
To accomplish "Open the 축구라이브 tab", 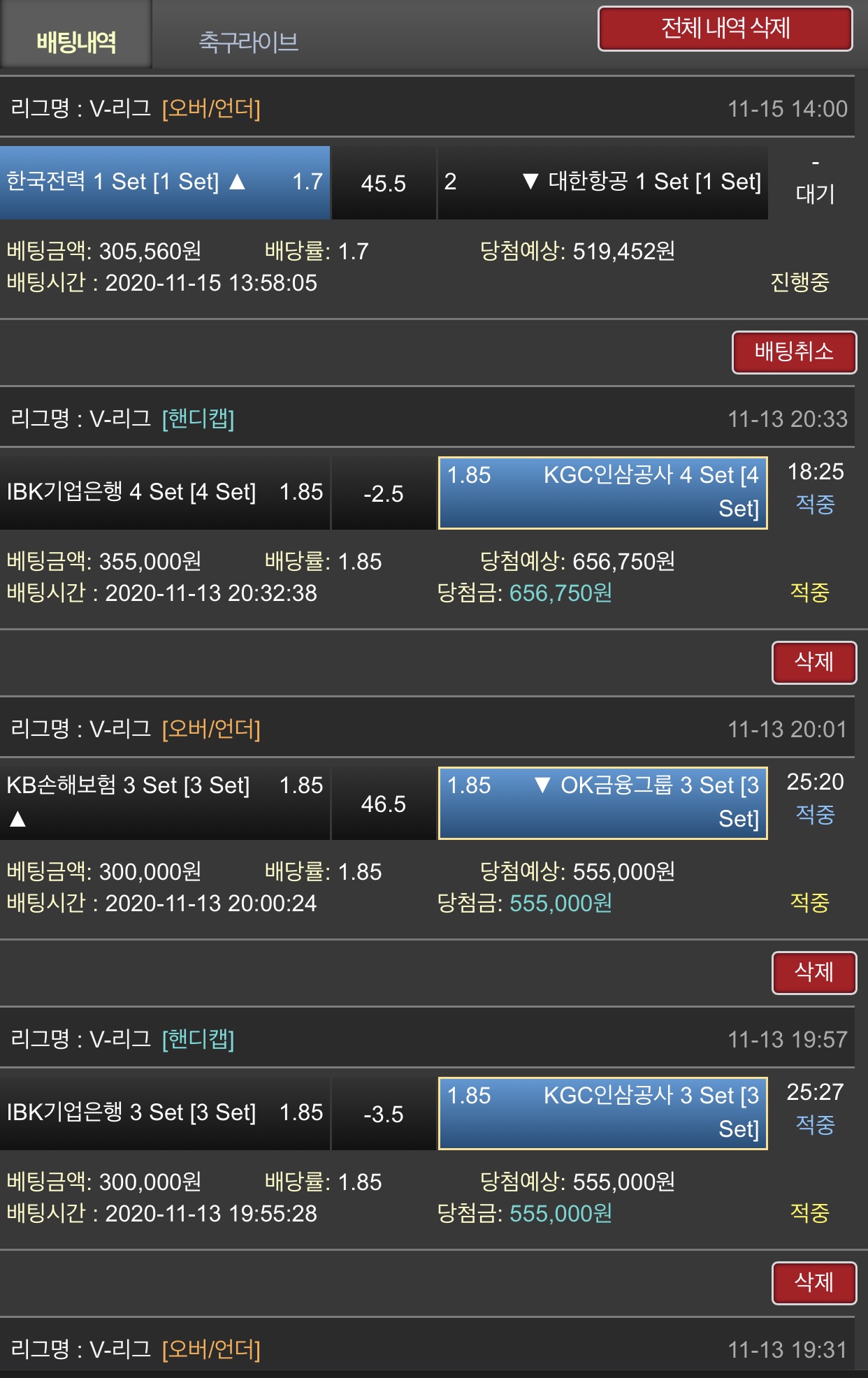I will point(248,42).
